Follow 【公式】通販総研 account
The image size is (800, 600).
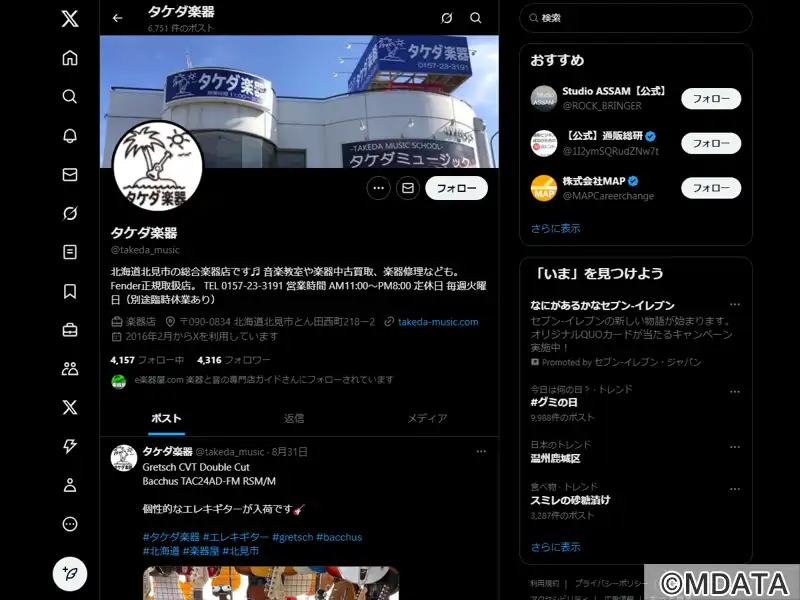[711, 143]
